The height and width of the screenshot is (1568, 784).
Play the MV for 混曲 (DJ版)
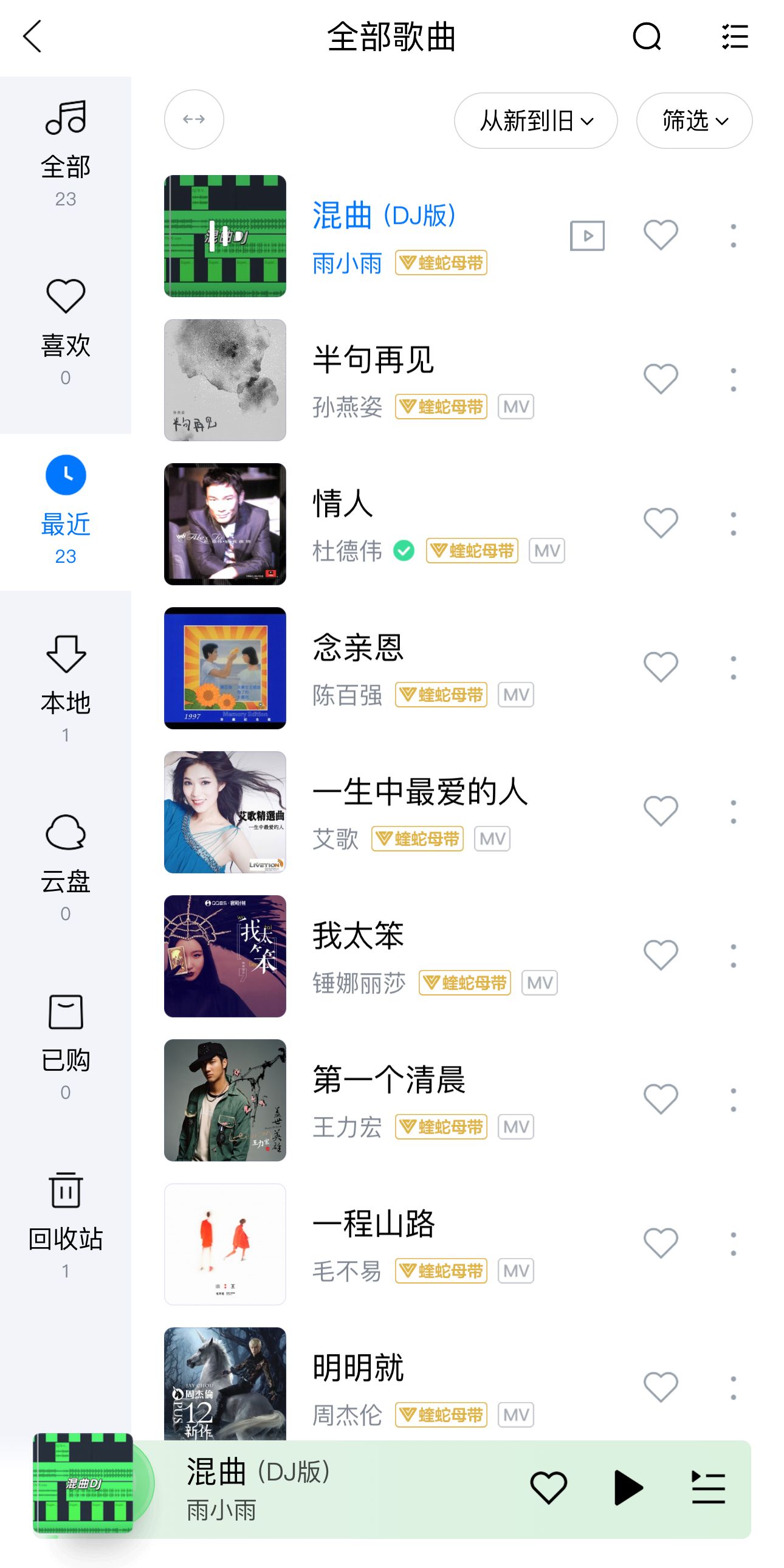pyautogui.click(x=586, y=236)
